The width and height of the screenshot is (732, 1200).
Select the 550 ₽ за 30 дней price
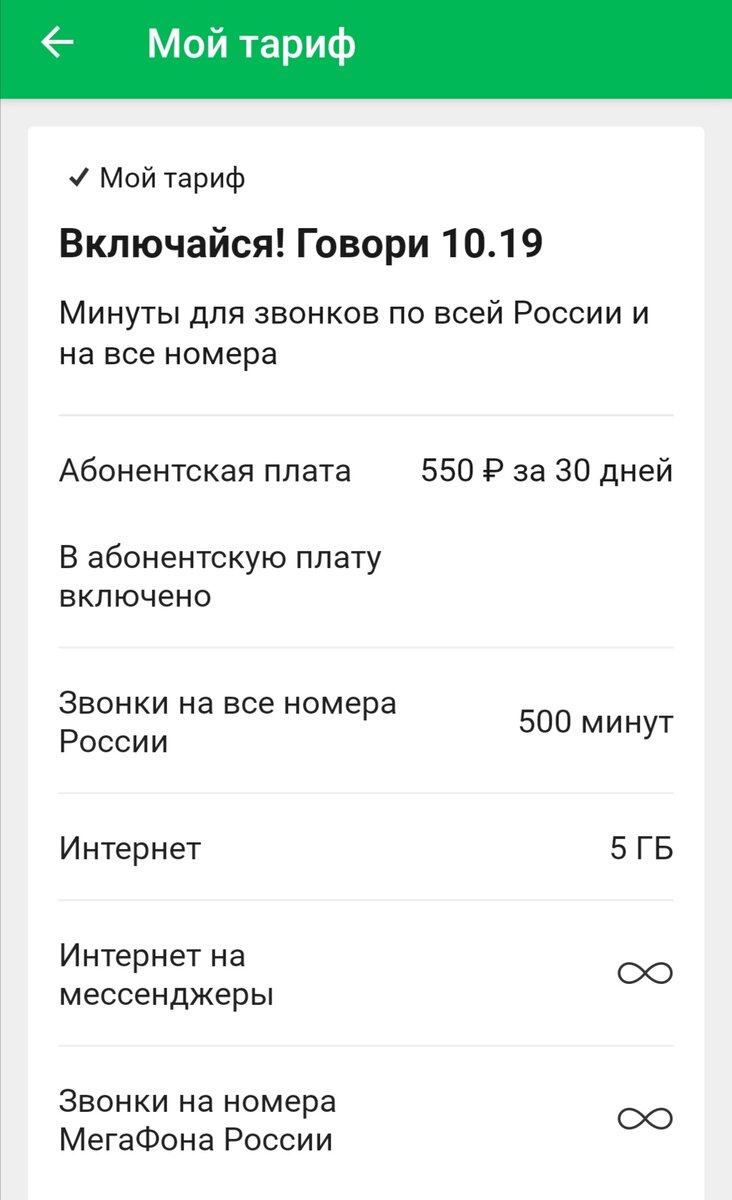coord(547,470)
